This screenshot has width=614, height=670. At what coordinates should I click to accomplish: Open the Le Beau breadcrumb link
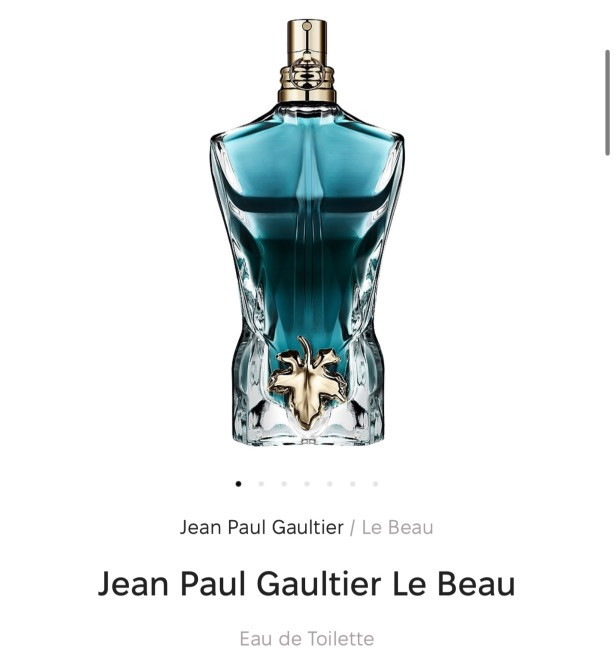click(x=397, y=527)
